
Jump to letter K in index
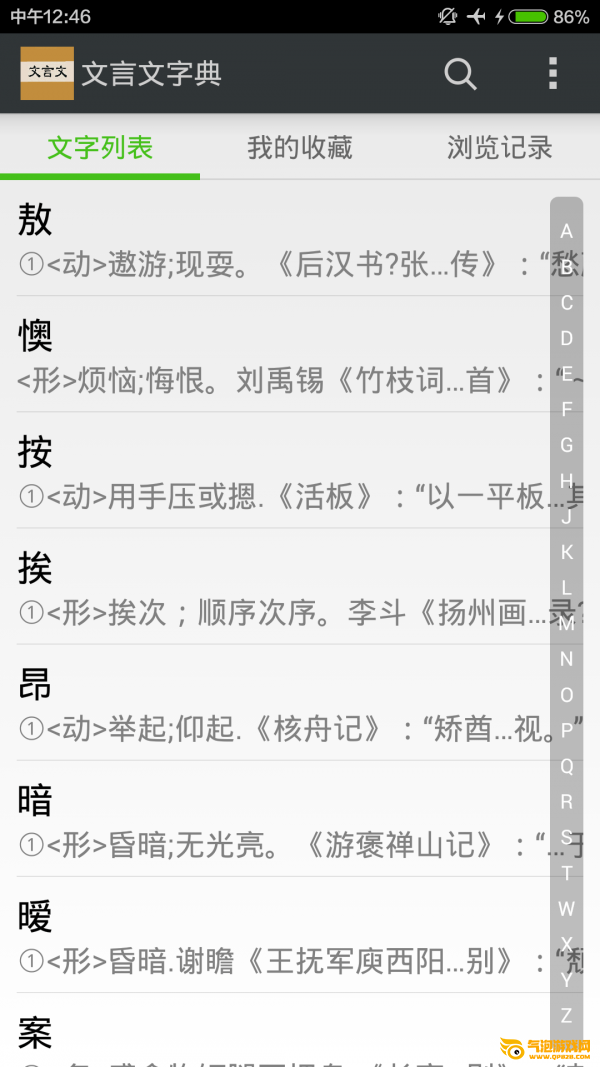pos(567,552)
